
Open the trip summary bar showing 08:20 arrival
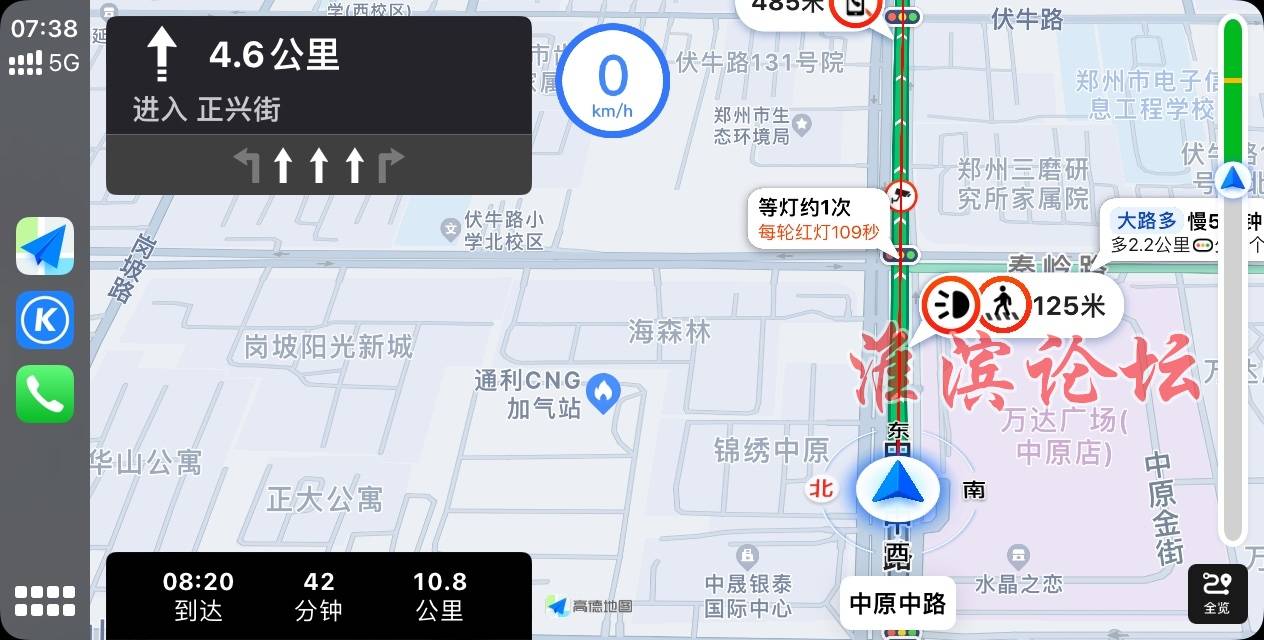318,595
